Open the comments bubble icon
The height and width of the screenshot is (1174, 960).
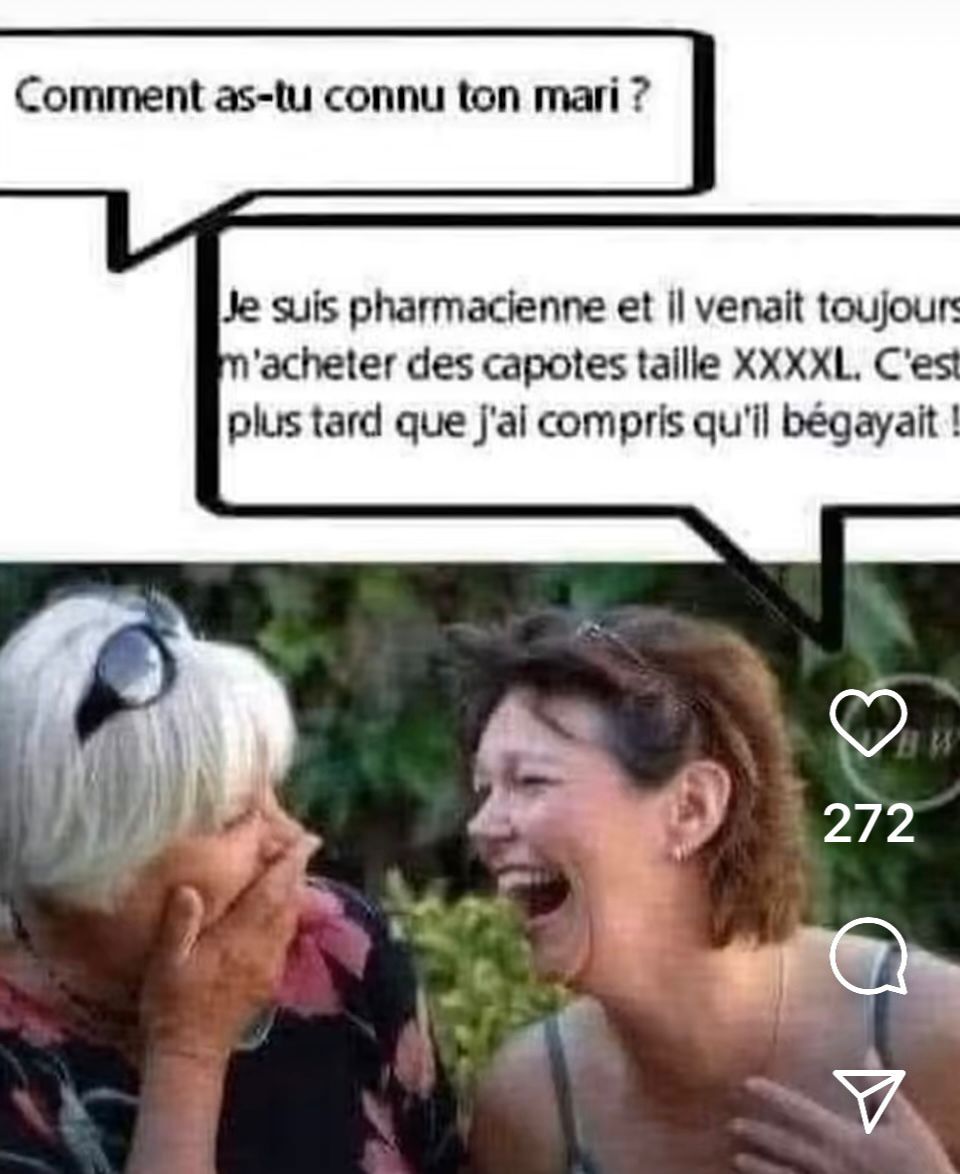[x=867, y=955]
